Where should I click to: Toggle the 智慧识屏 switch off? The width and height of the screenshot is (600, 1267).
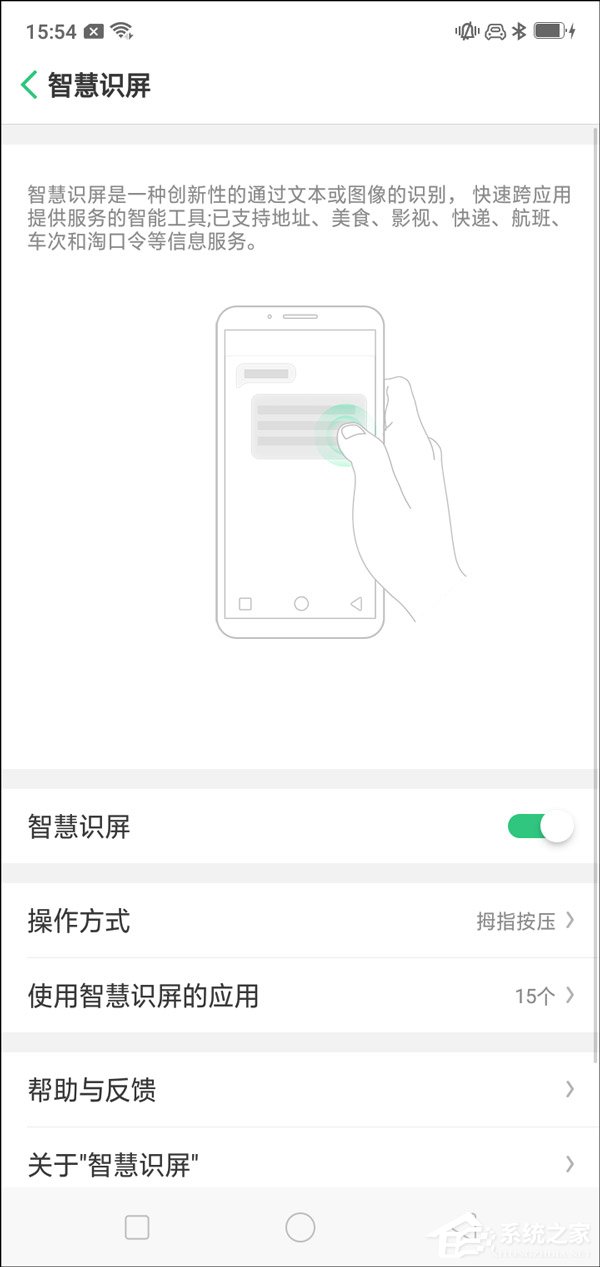click(540, 827)
